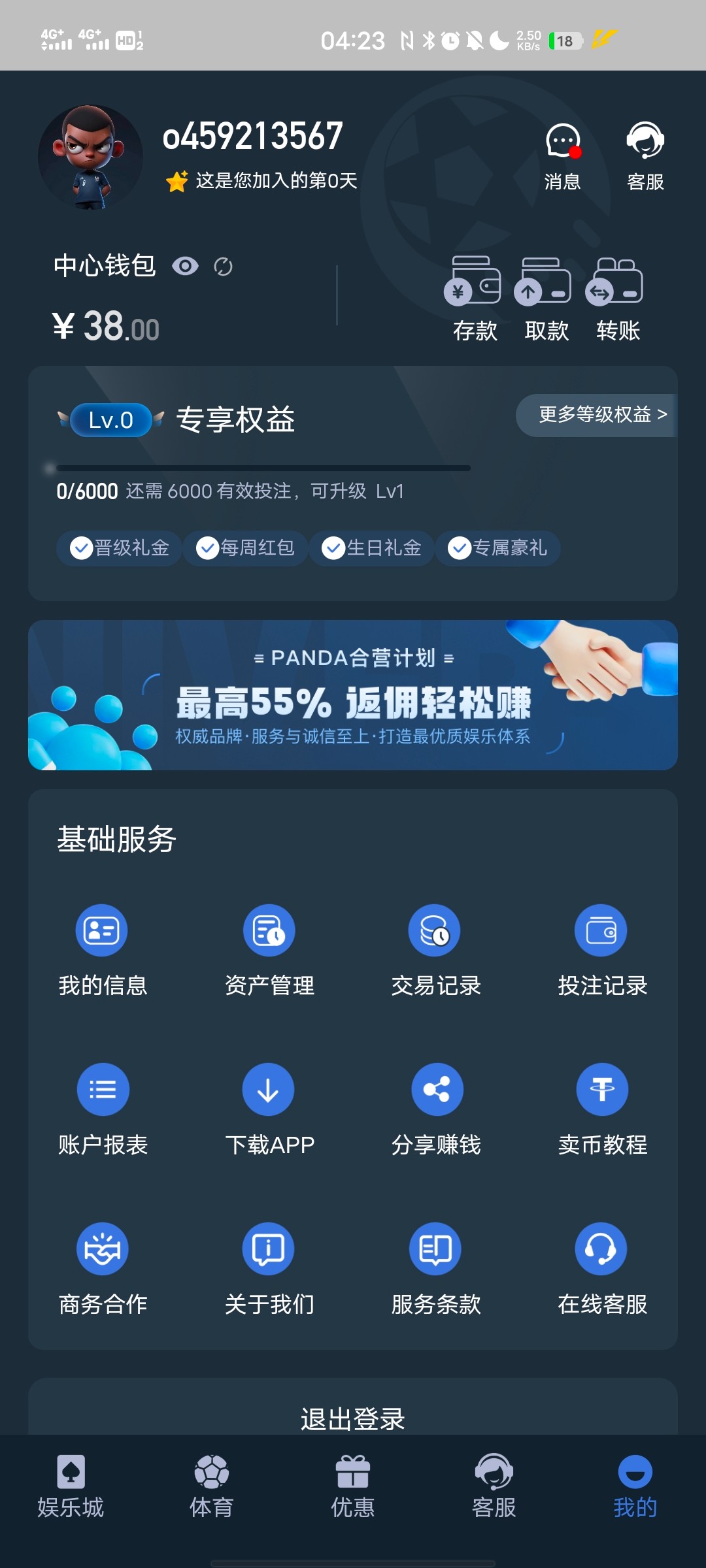Image resolution: width=706 pixels, height=1568 pixels.
Task: Switch to the 体育 tab
Action: click(x=211, y=1487)
